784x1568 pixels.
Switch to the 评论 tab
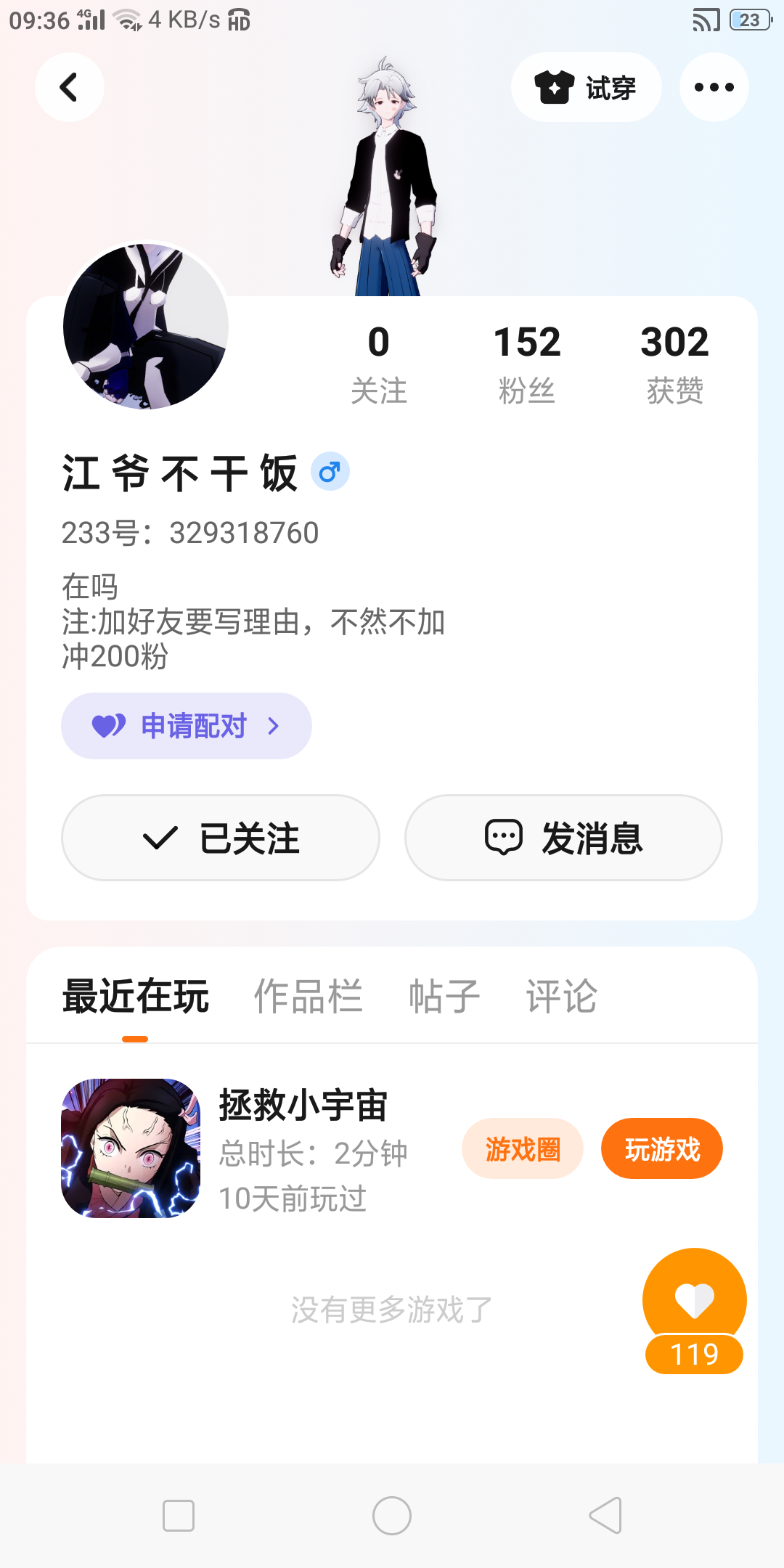(x=561, y=996)
